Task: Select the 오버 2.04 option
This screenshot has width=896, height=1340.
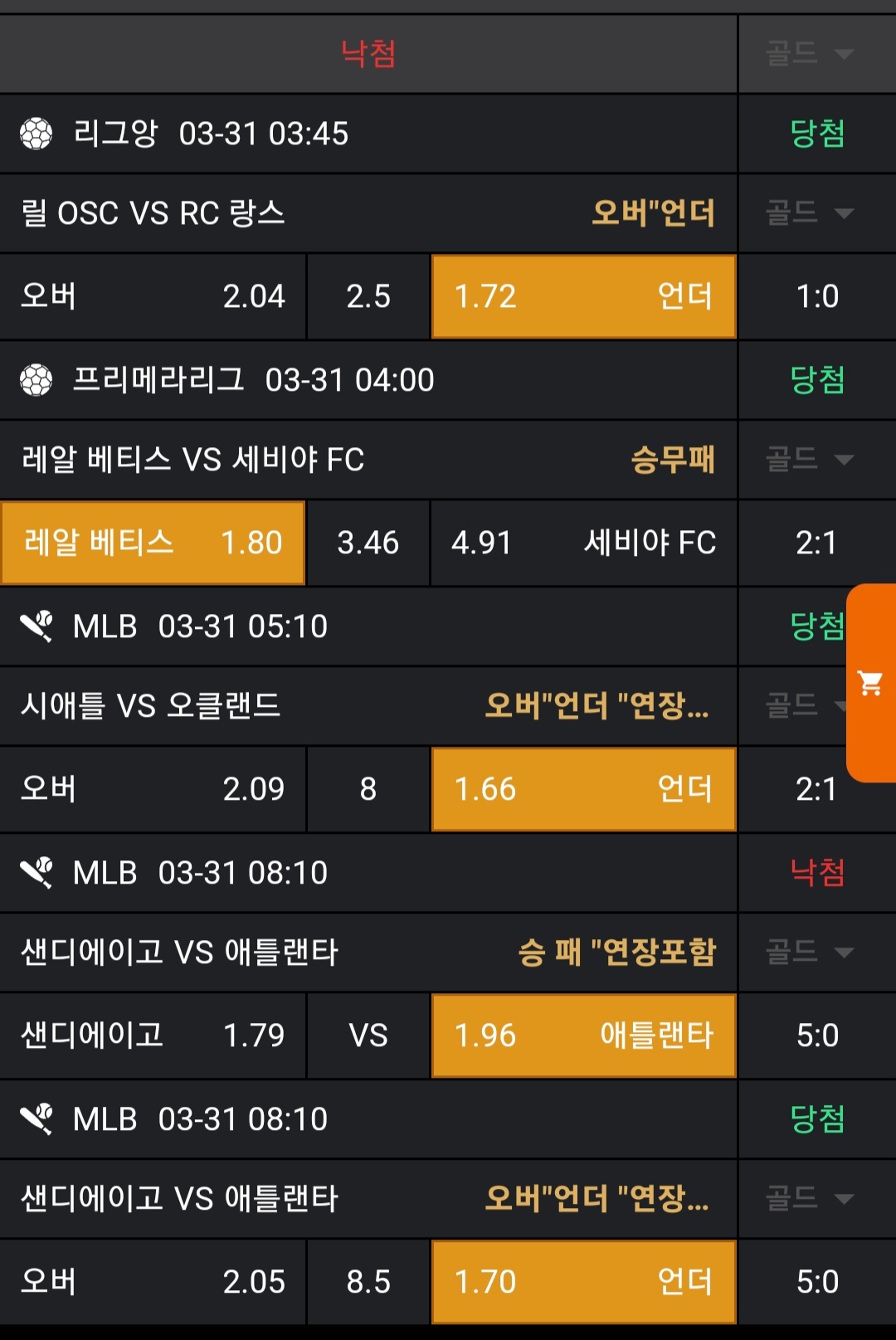Action: [153, 296]
